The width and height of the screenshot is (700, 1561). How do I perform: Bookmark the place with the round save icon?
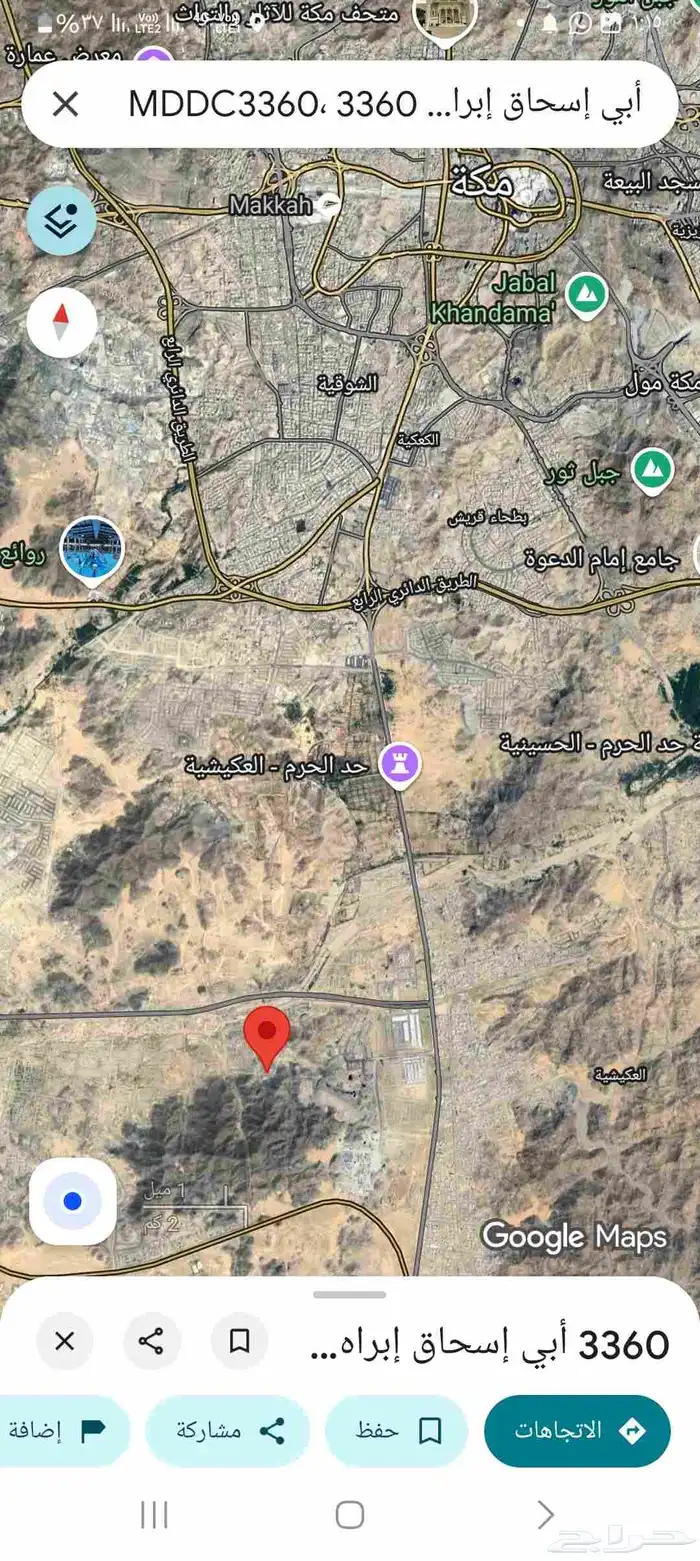click(x=240, y=1341)
